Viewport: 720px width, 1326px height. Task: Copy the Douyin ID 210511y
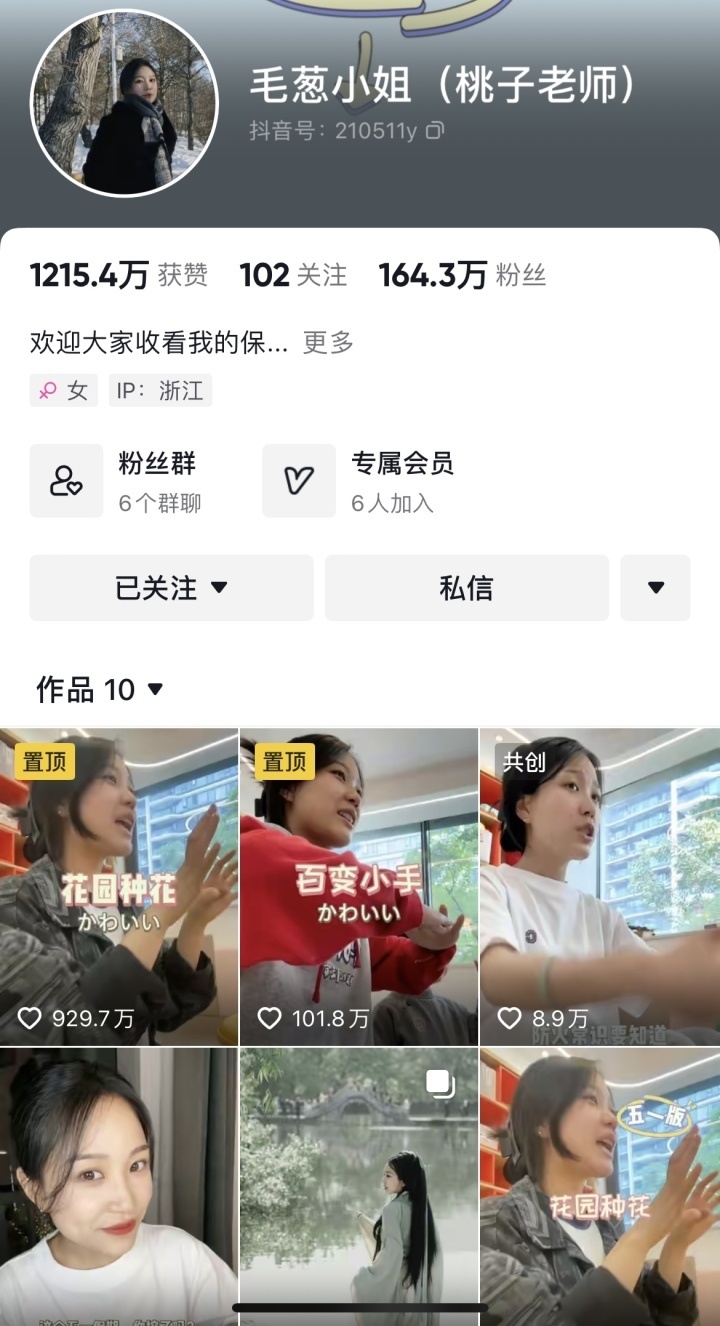[435, 131]
